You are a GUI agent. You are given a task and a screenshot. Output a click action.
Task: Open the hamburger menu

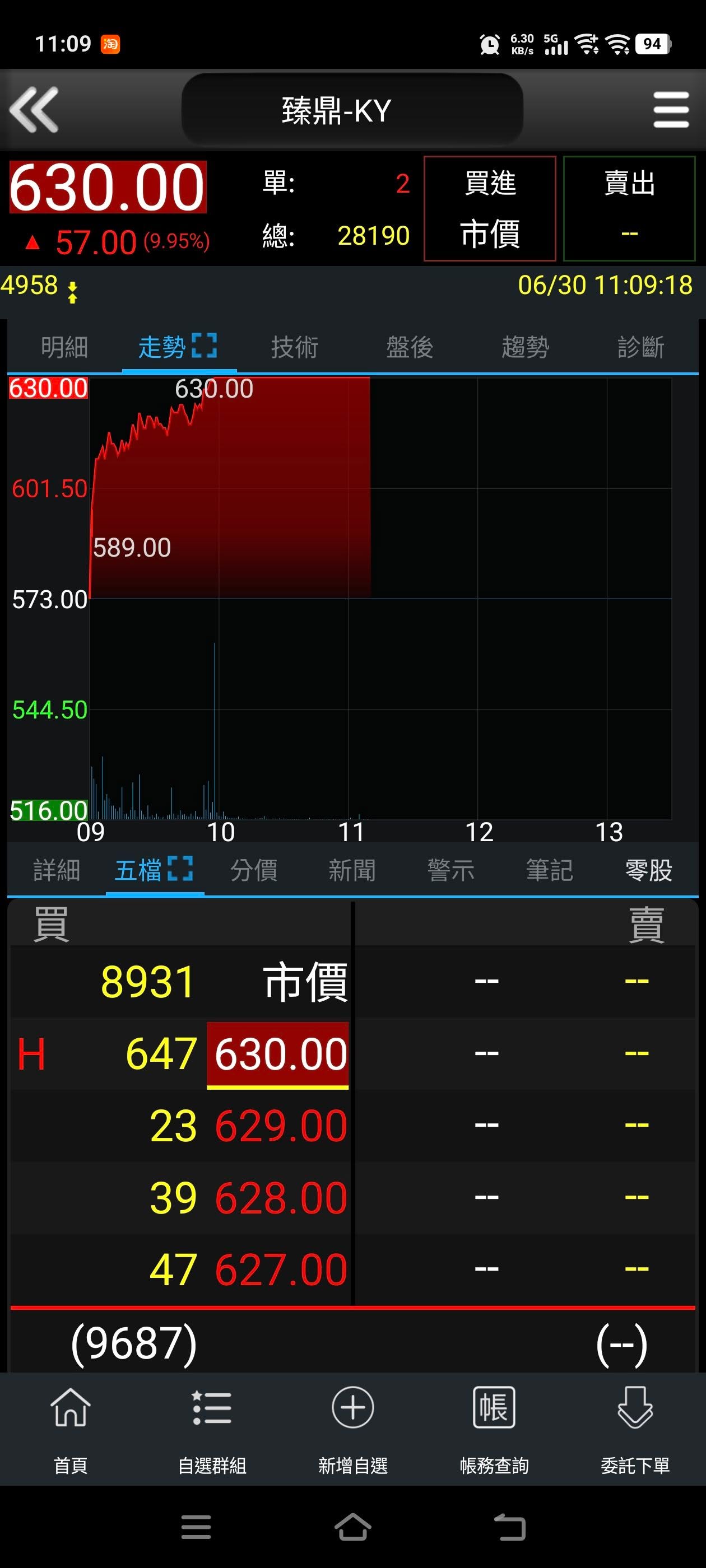[671, 110]
